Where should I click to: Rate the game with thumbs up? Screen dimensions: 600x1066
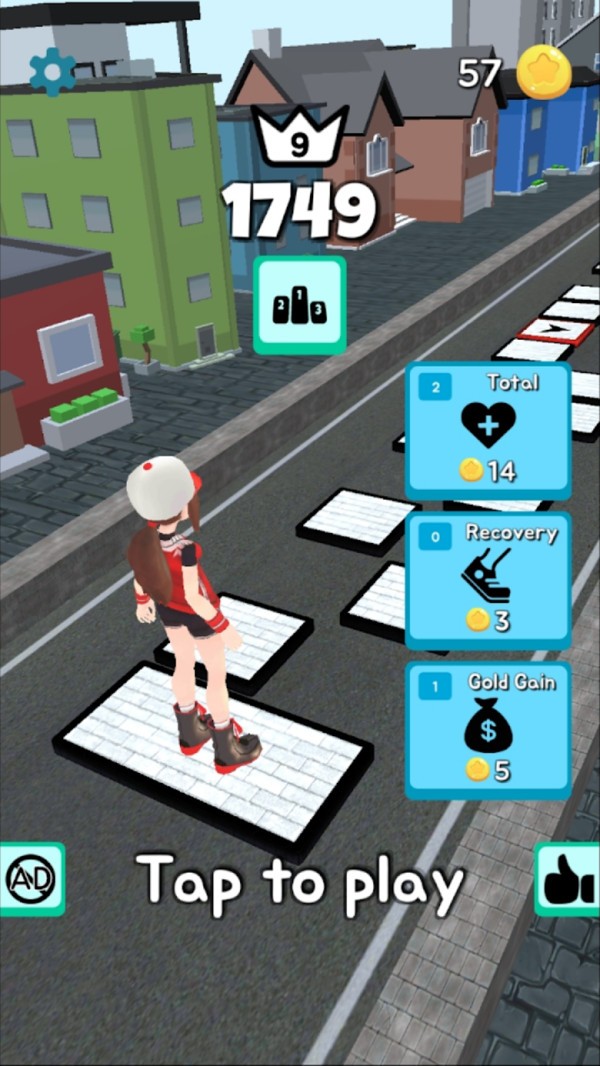568,879
